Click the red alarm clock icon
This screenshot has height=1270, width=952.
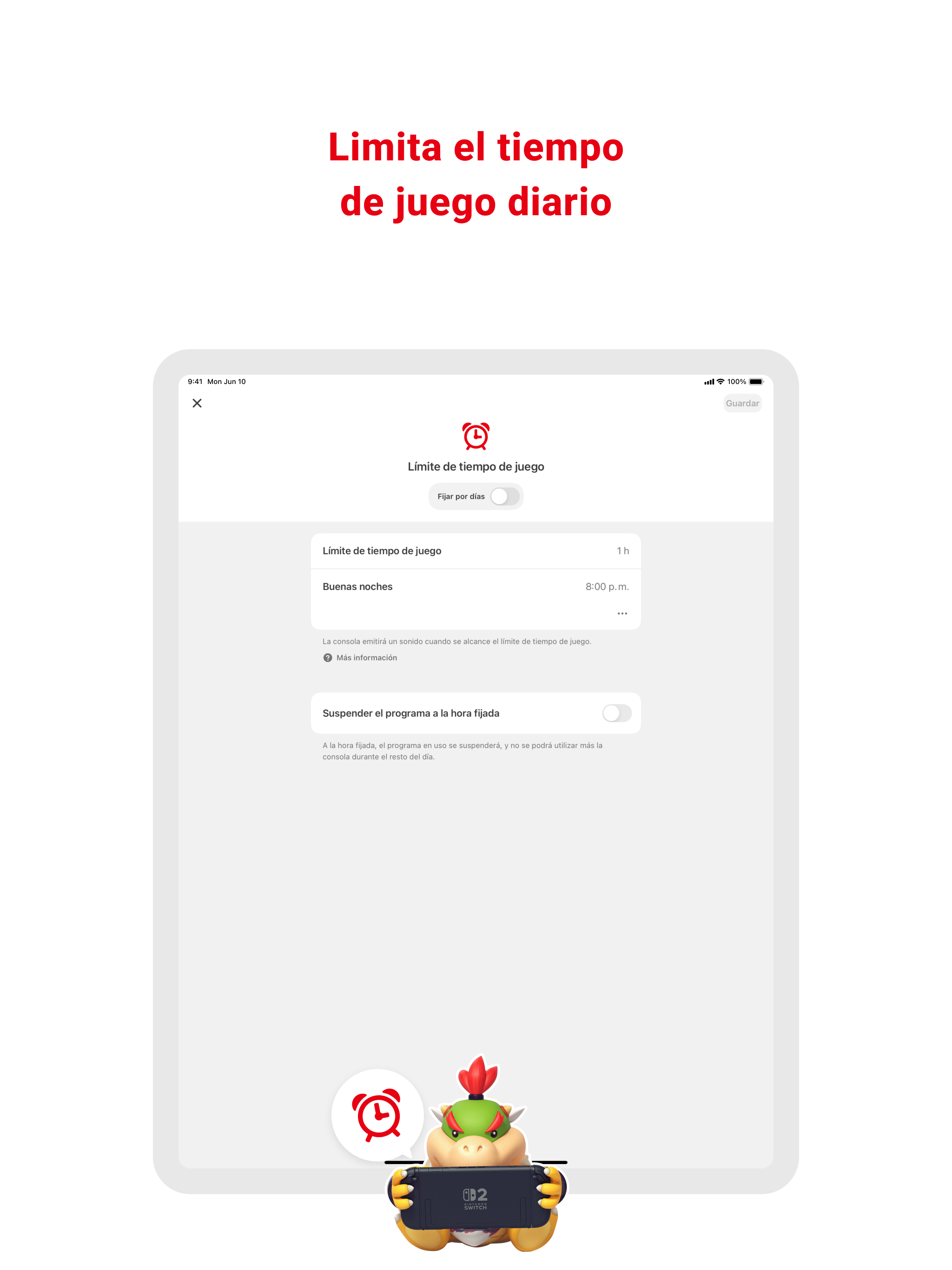[x=476, y=437]
